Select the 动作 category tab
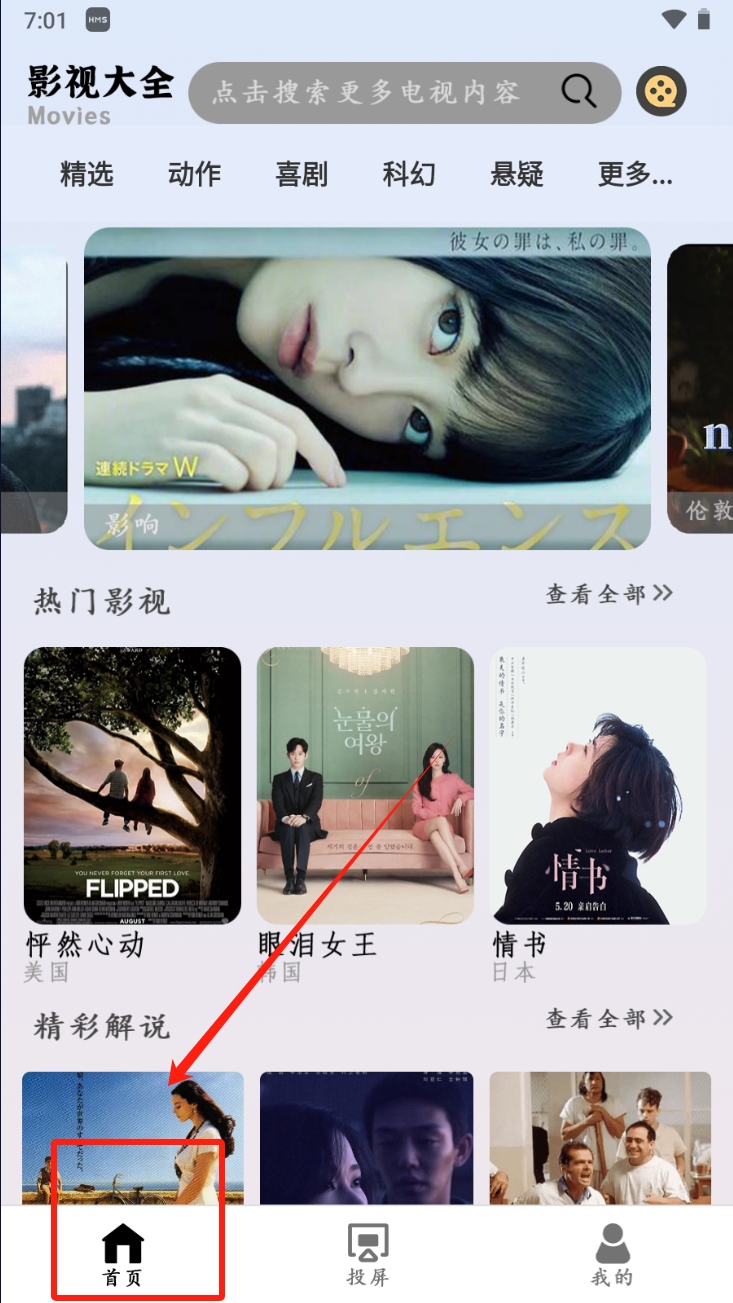Viewport: 733px width, 1303px height. [194, 174]
